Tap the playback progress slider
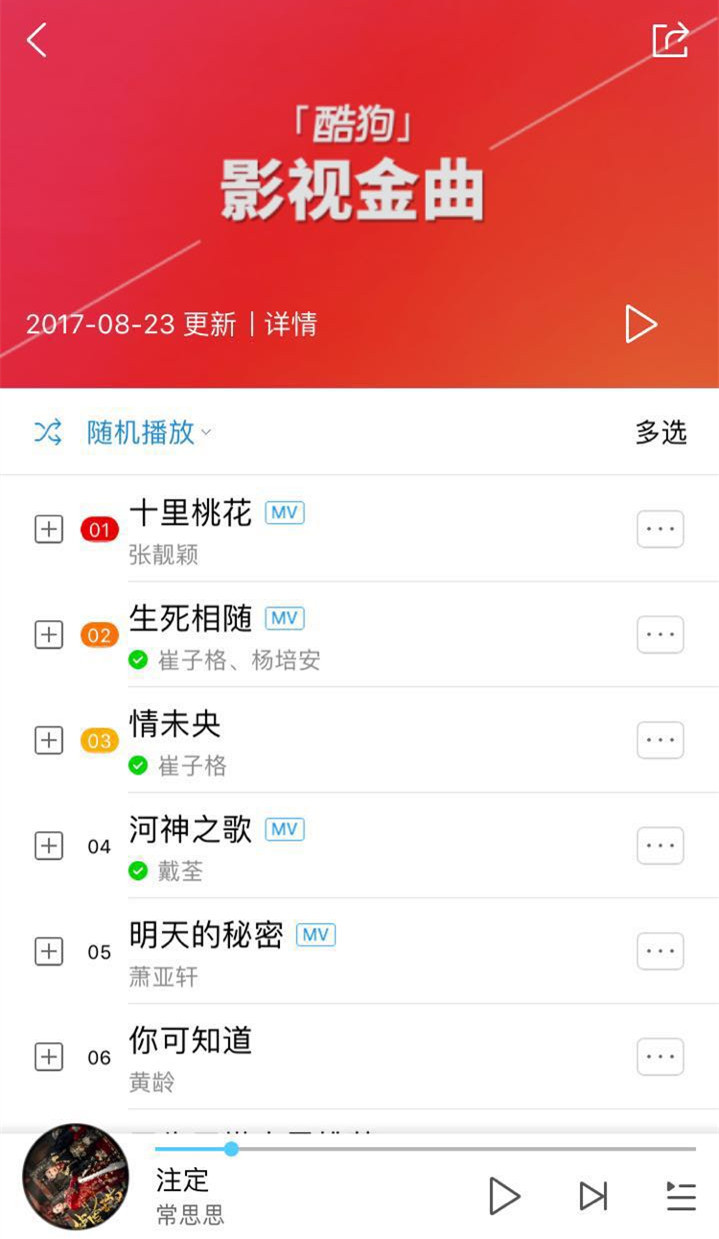Image resolution: width=719 pixels, height=1239 pixels. point(425,1149)
